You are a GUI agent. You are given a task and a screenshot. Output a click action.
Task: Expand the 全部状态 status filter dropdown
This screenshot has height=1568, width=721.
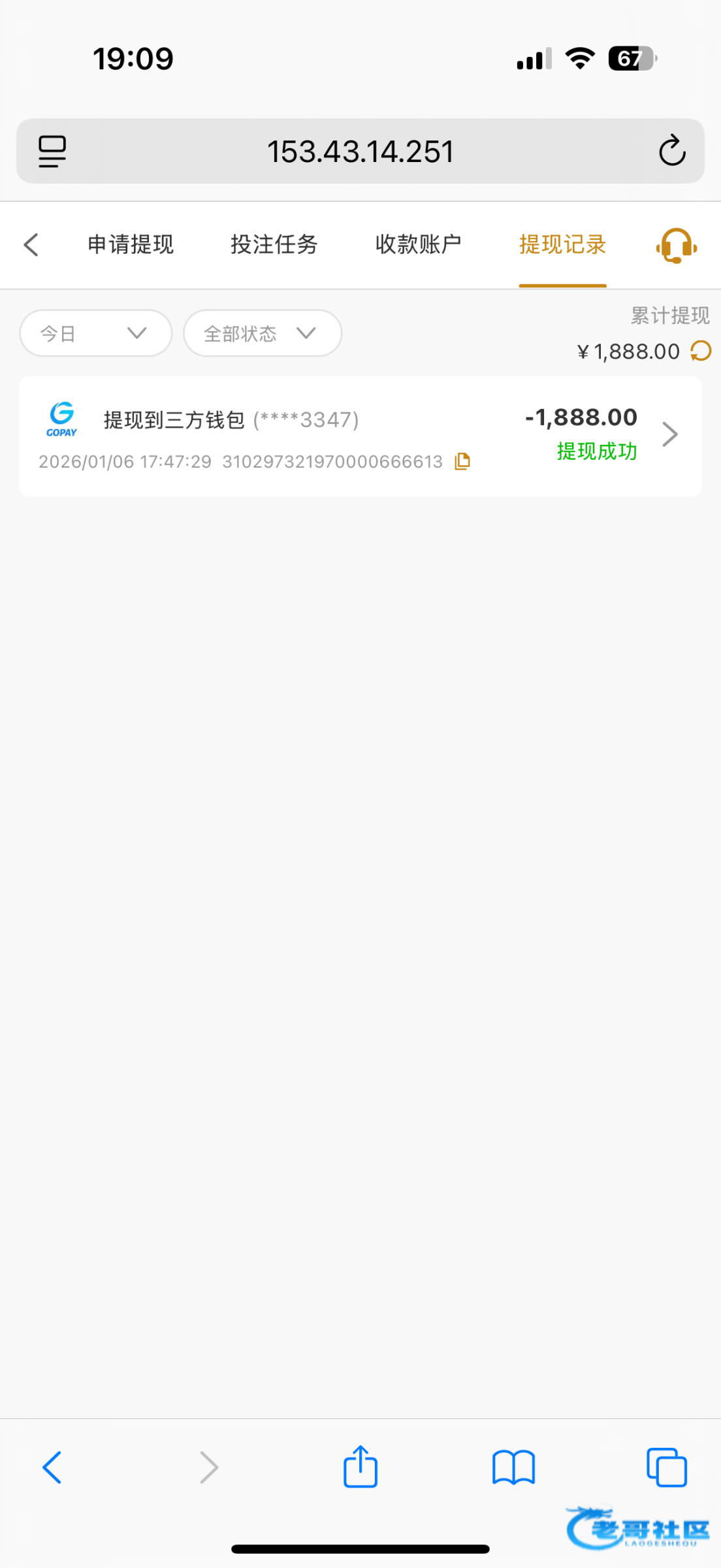tap(262, 333)
